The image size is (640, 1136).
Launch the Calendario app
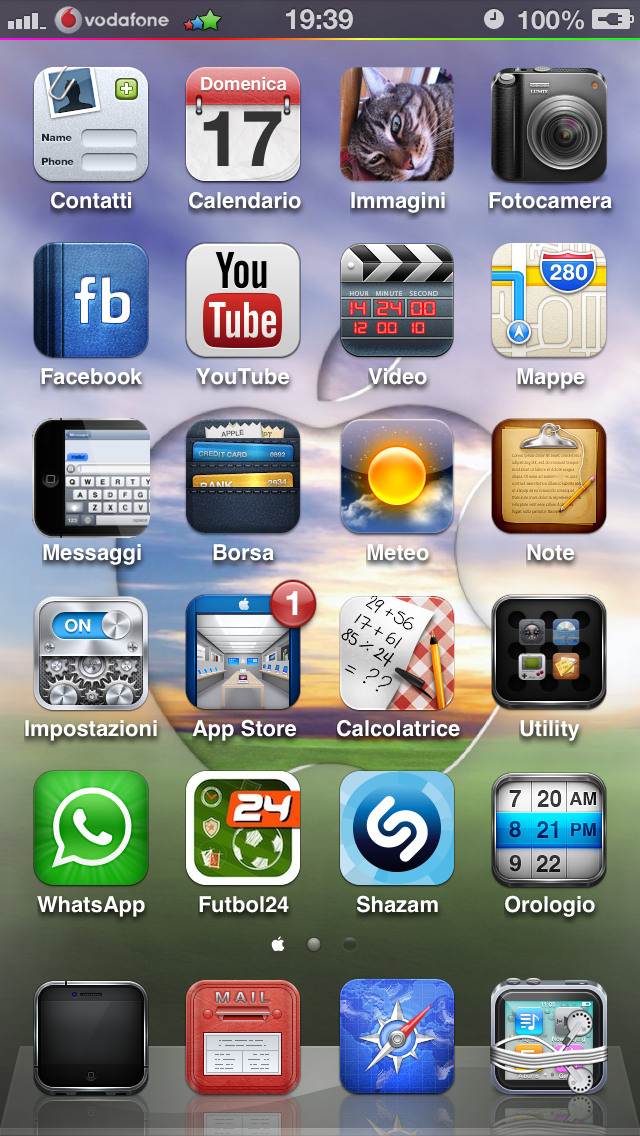coord(243,125)
